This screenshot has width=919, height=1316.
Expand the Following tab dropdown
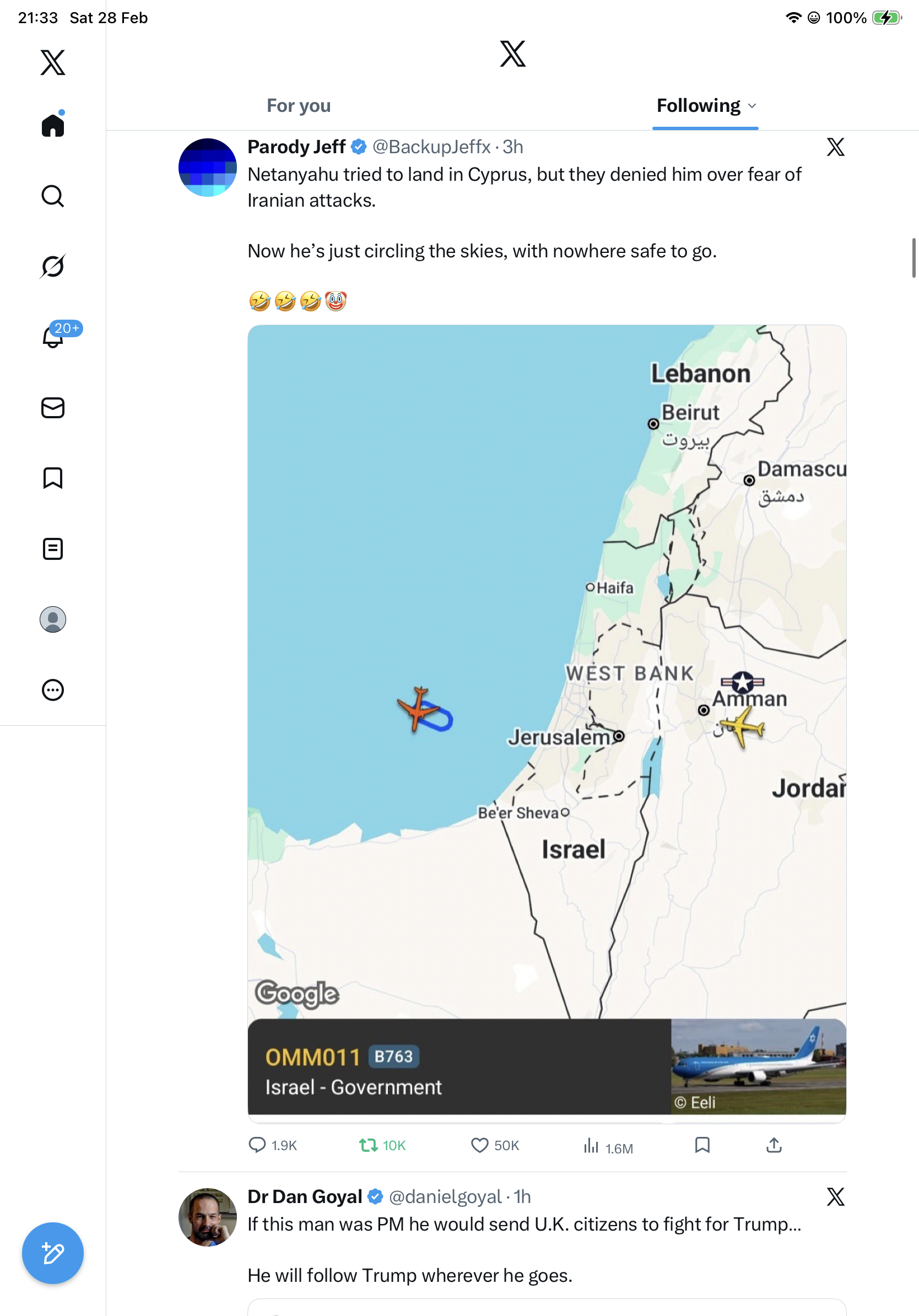tap(752, 106)
